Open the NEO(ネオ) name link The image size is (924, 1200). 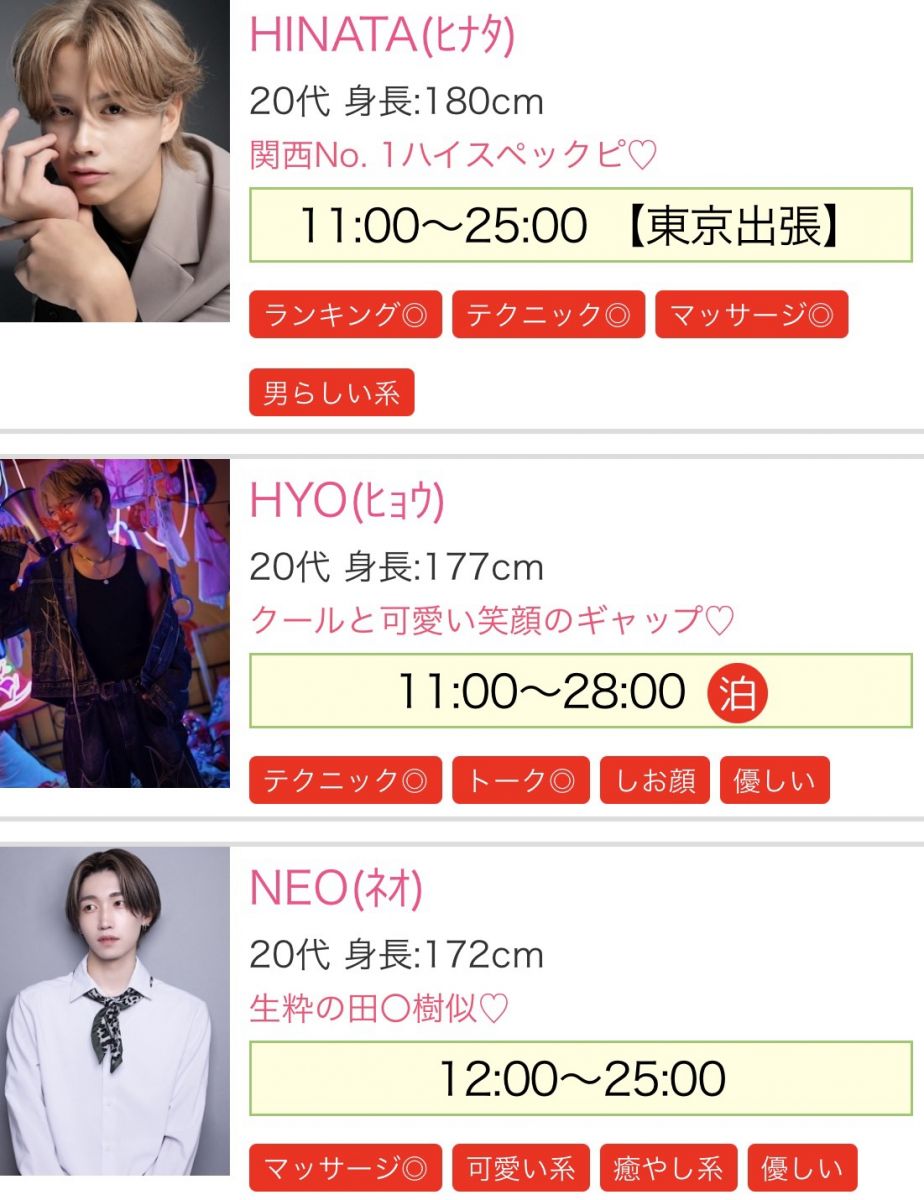[336, 888]
